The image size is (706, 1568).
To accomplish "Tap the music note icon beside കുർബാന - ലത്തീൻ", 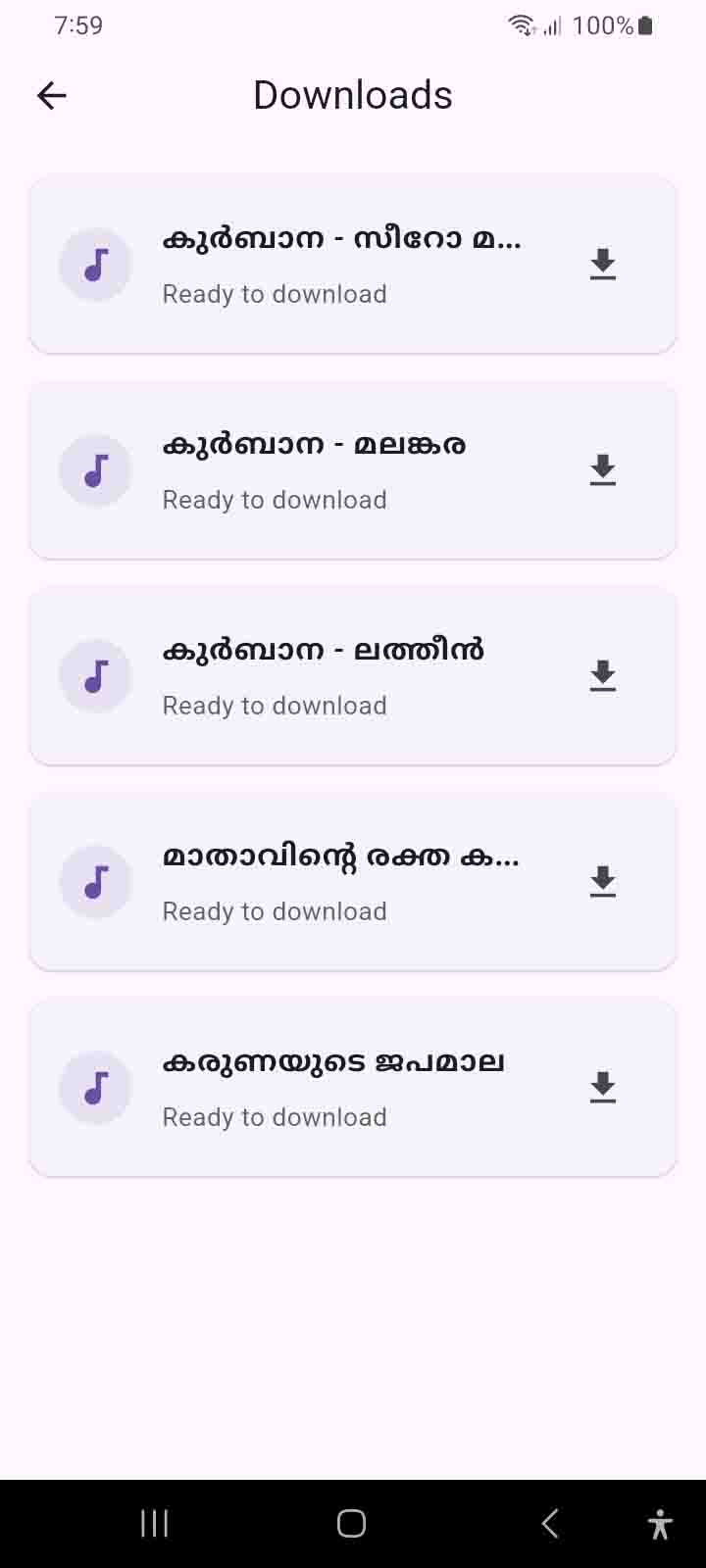I will coord(95,675).
